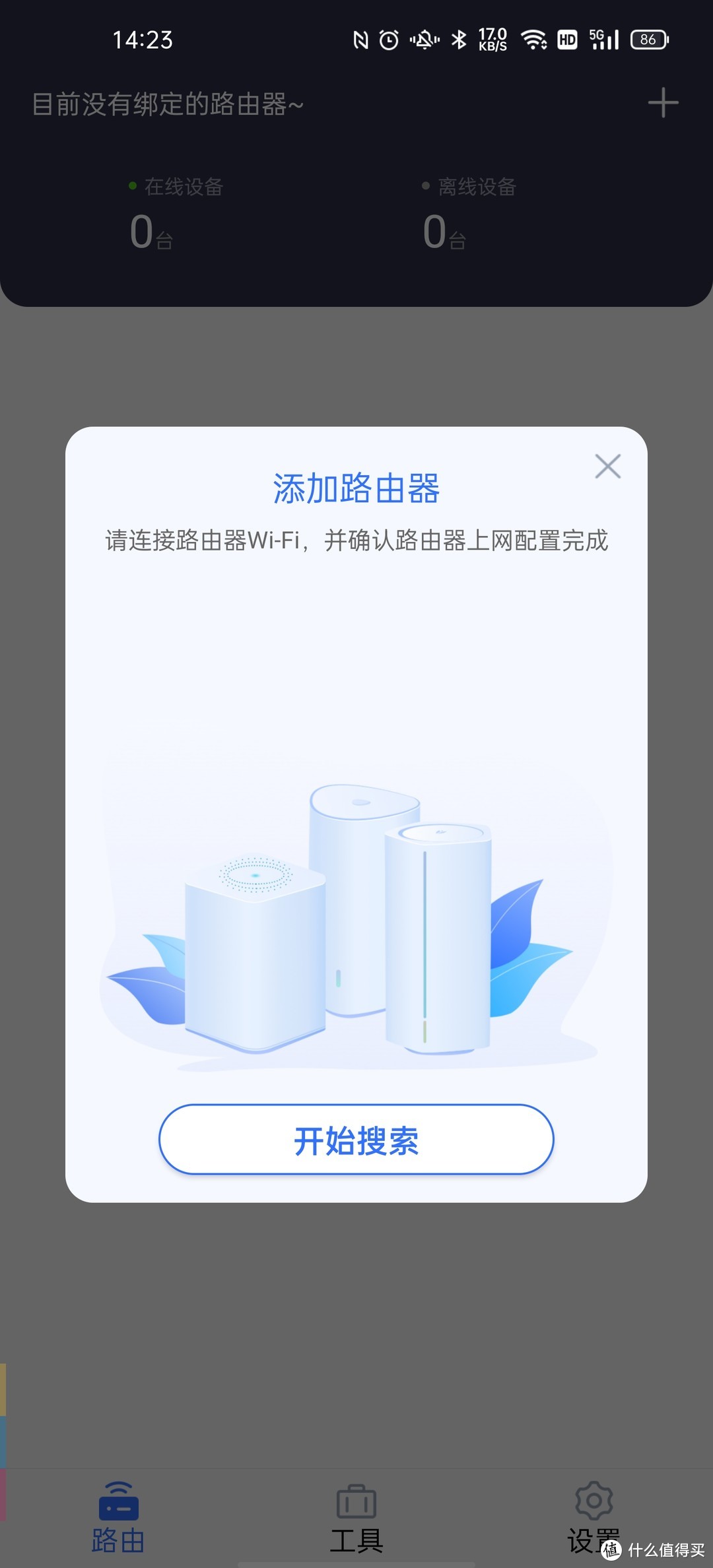Tap the plus icon to add a router

[x=663, y=102]
